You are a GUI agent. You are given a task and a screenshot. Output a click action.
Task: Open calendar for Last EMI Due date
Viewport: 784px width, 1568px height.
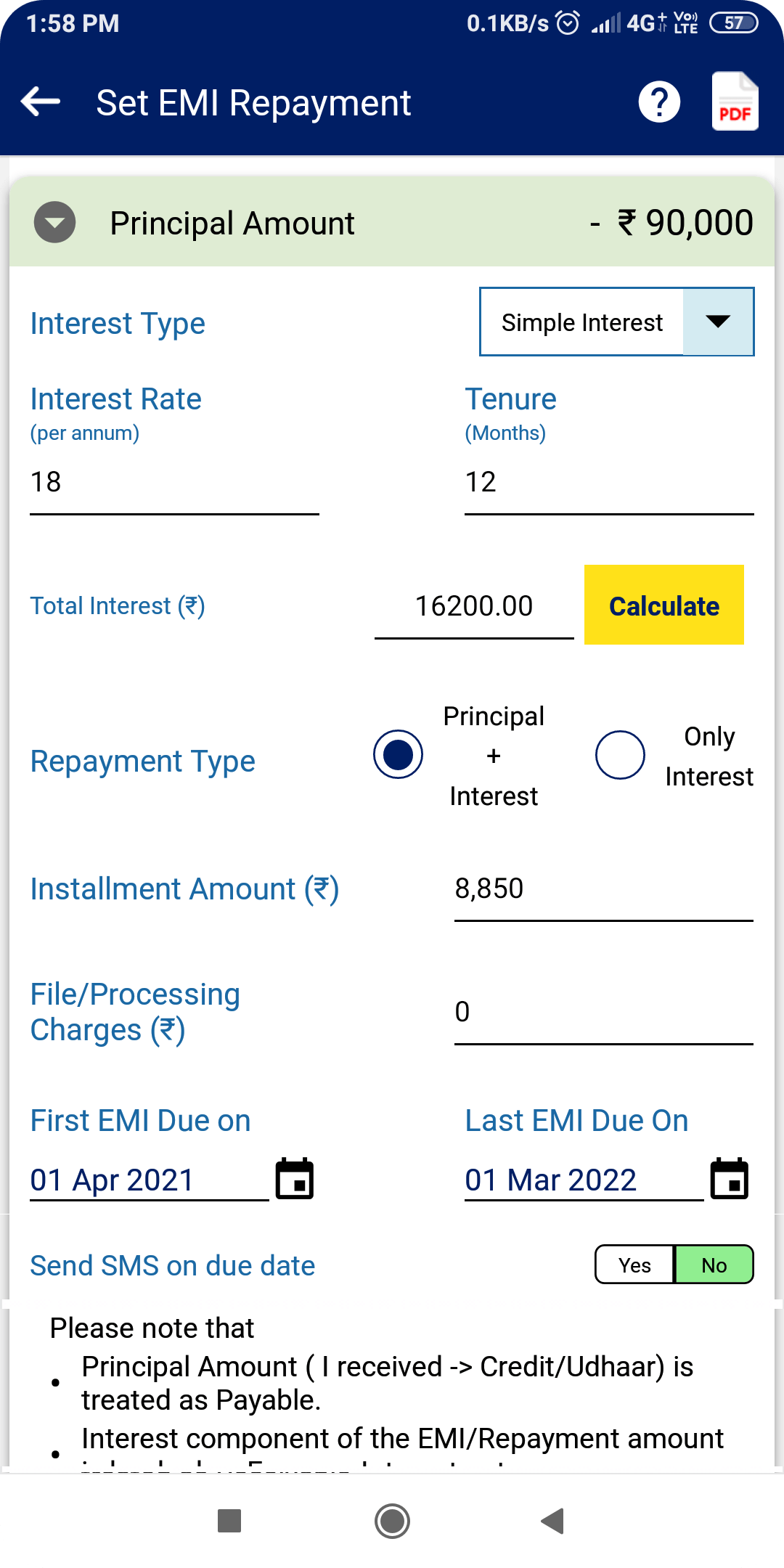(x=730, y=1178)
